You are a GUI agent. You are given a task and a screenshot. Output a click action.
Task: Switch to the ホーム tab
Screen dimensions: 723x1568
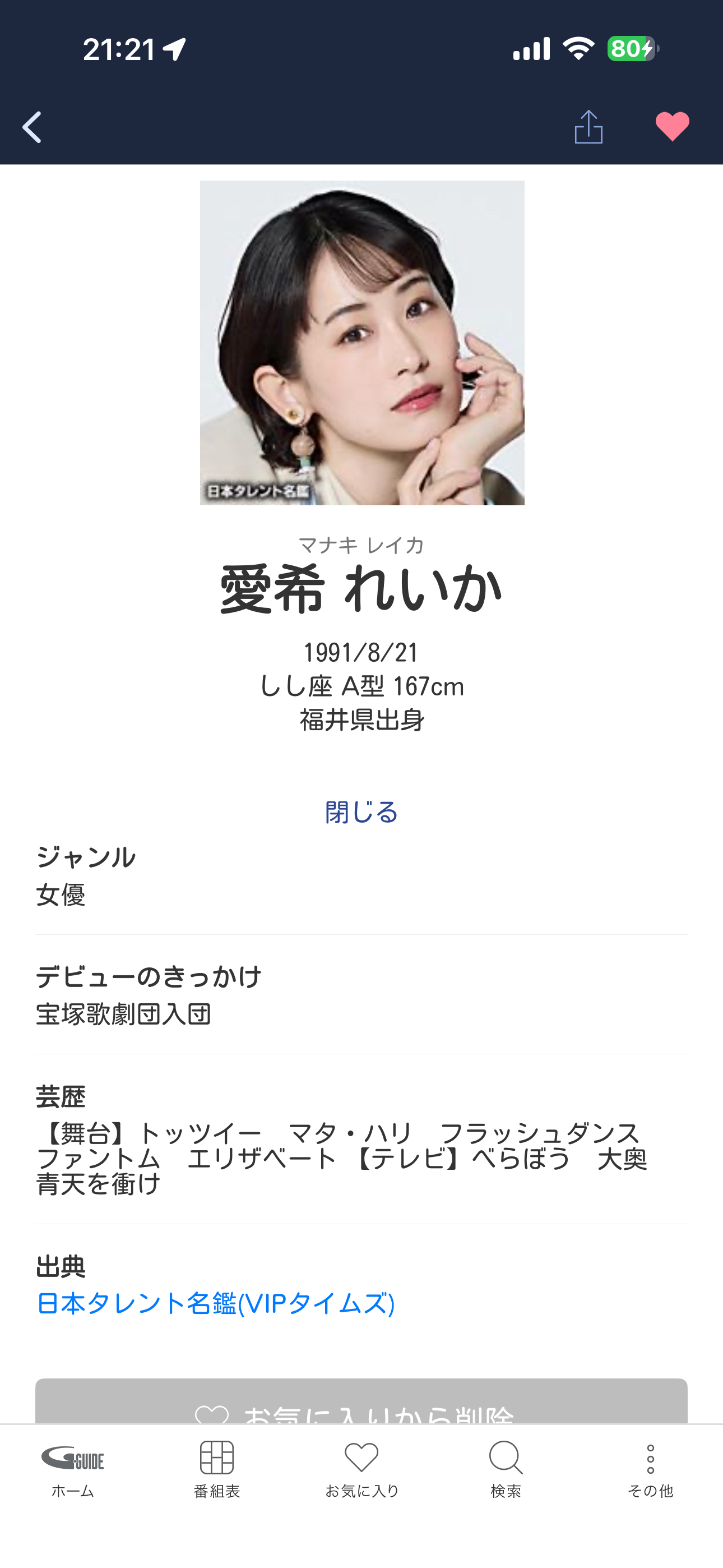click(72, 1469)
